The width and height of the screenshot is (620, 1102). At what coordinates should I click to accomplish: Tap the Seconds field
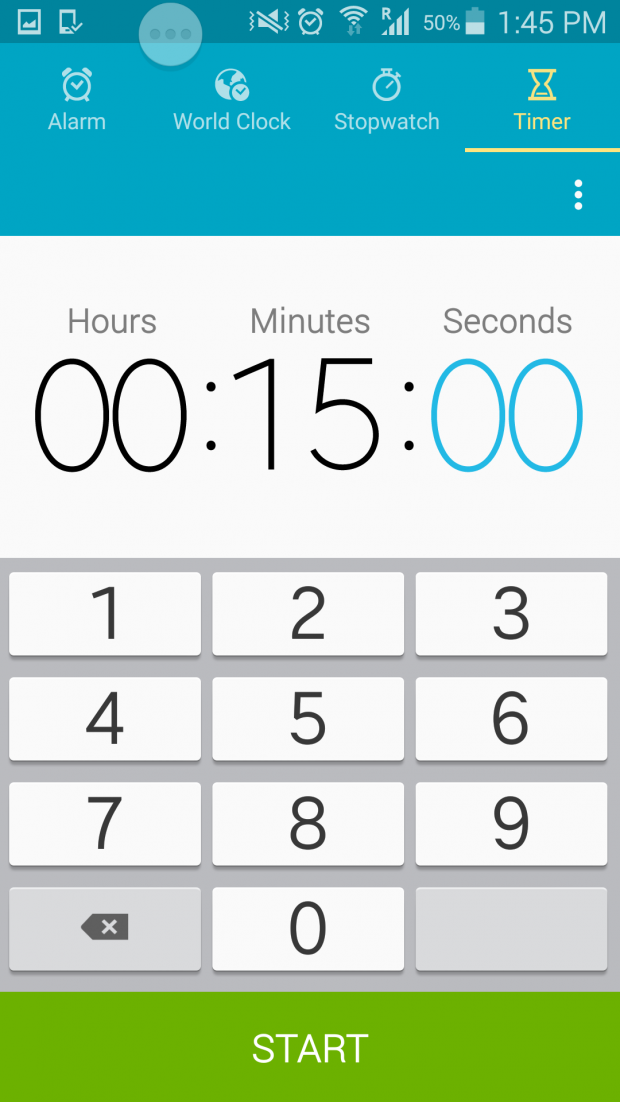(507, 414)
